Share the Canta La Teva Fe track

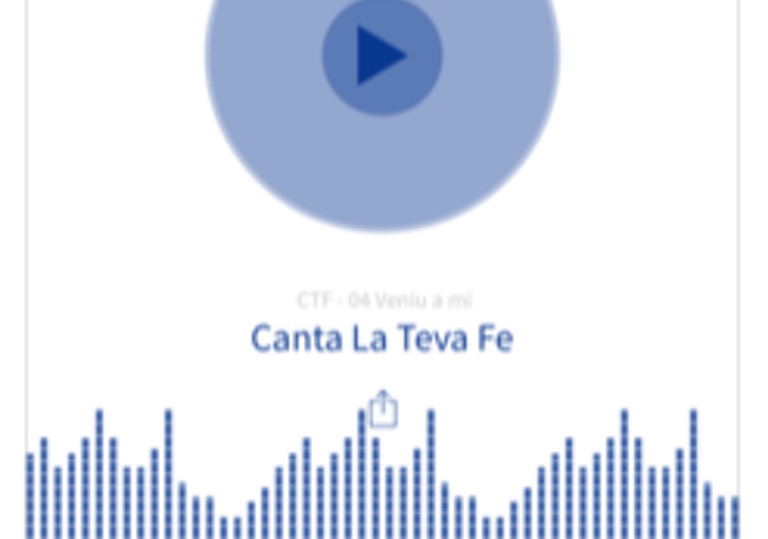click(x=382, y=409)
